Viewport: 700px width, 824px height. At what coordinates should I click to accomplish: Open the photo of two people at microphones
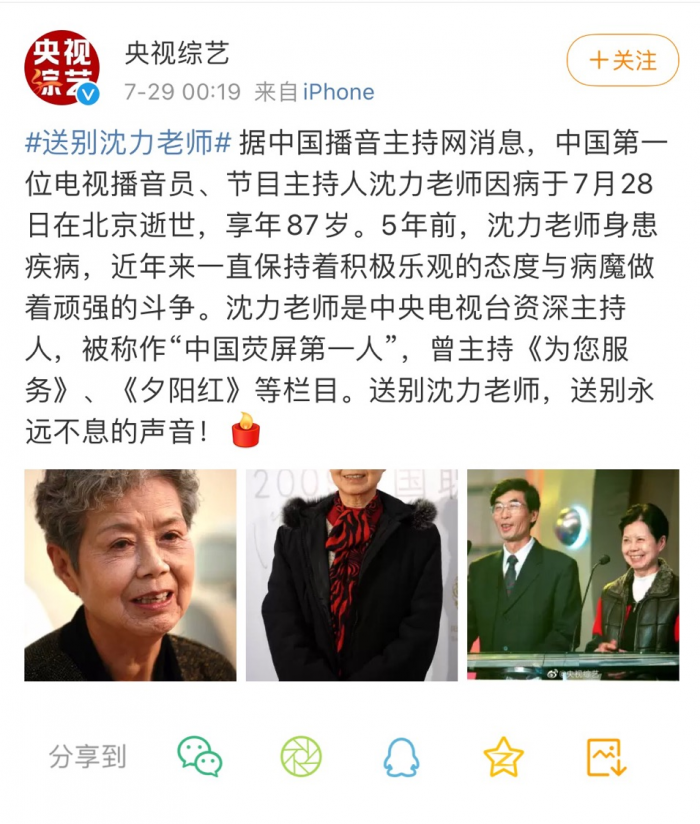click(x=572, y=575)
